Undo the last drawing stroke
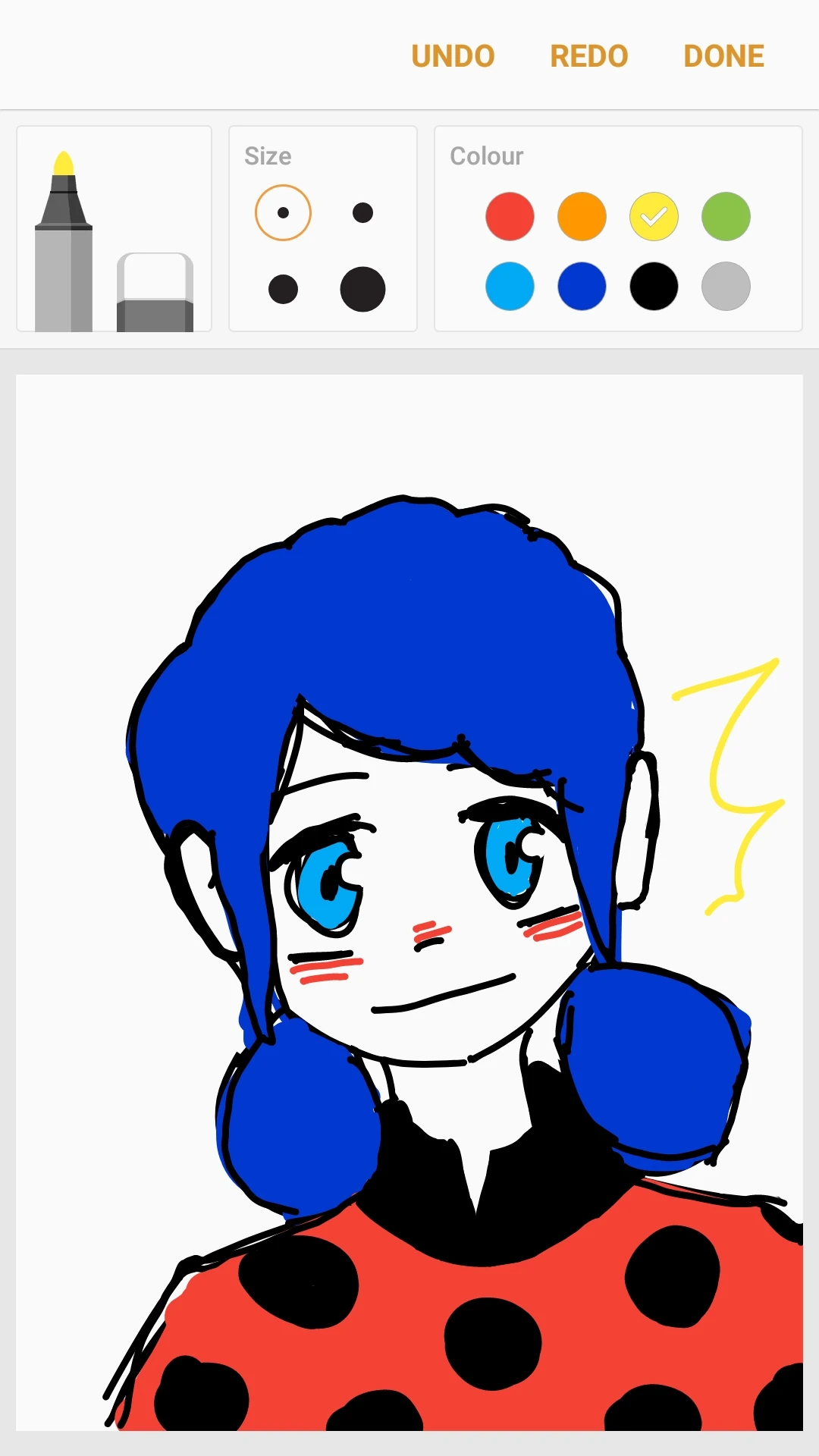The width and height of the screenshot is (819, 1456). click(453, 55)
